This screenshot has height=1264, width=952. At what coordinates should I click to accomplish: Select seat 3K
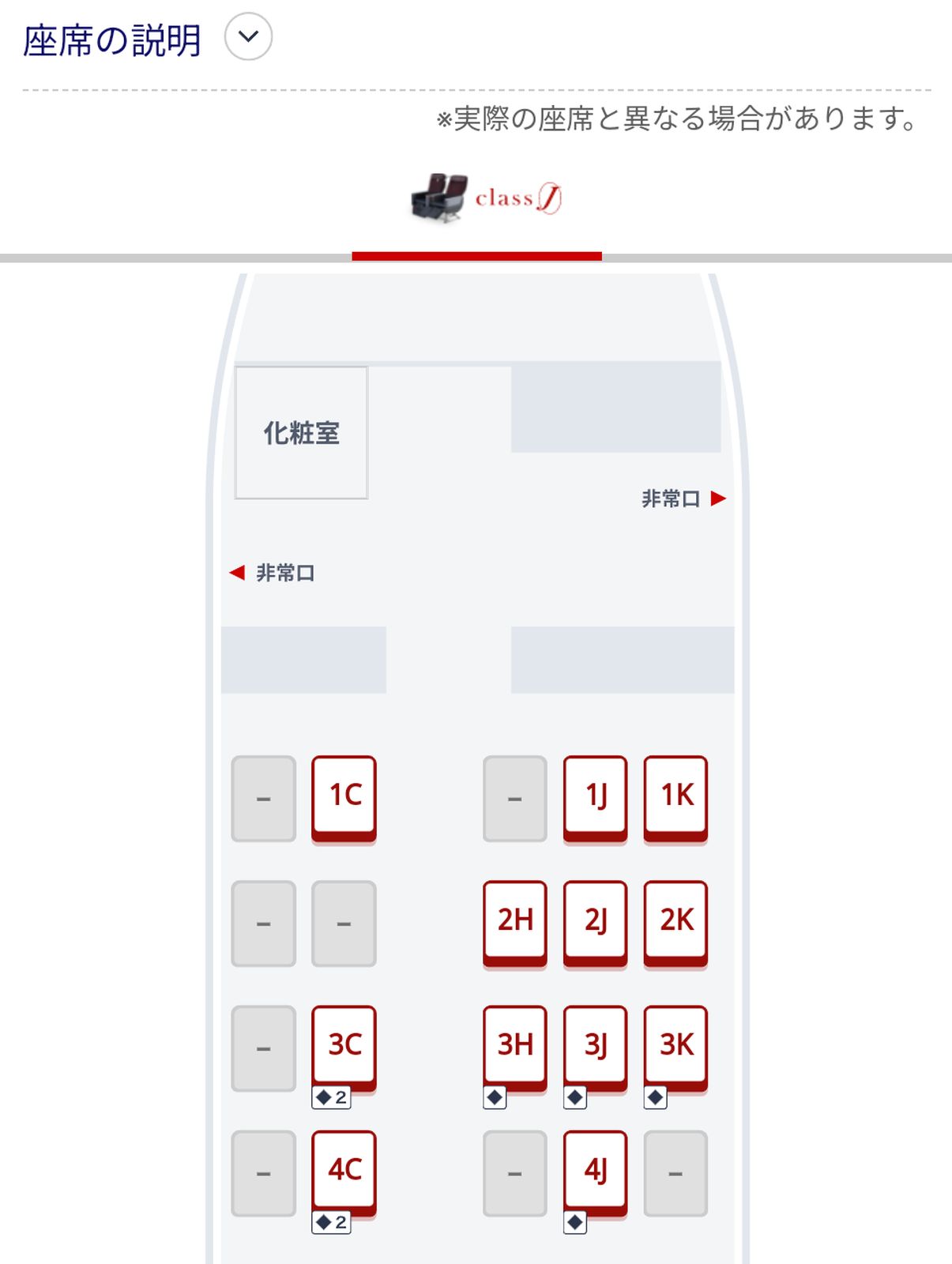[x=675, y=1046]
